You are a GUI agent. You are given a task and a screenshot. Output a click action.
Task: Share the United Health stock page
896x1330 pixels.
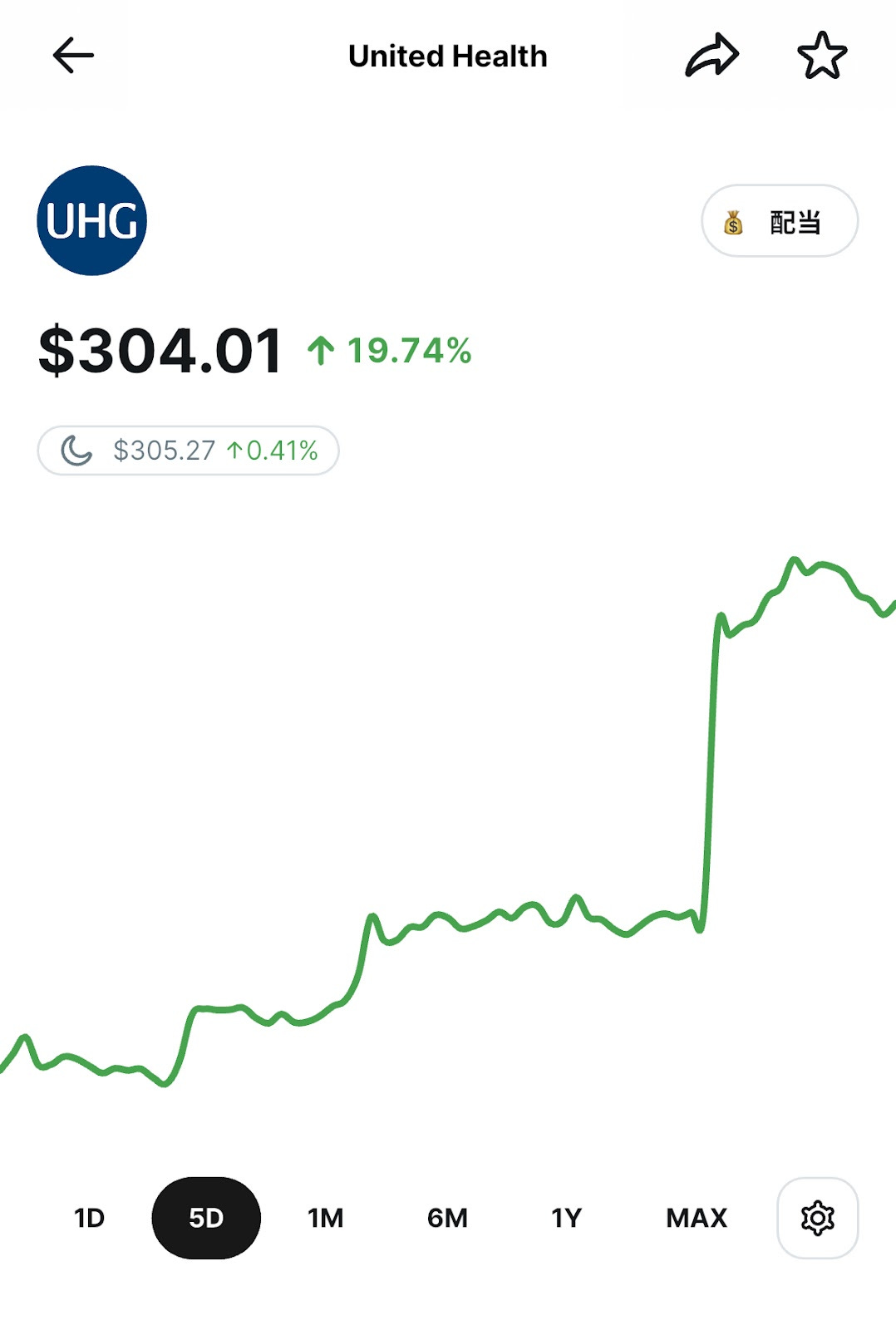pyautogui.click(x=711, y=56)
